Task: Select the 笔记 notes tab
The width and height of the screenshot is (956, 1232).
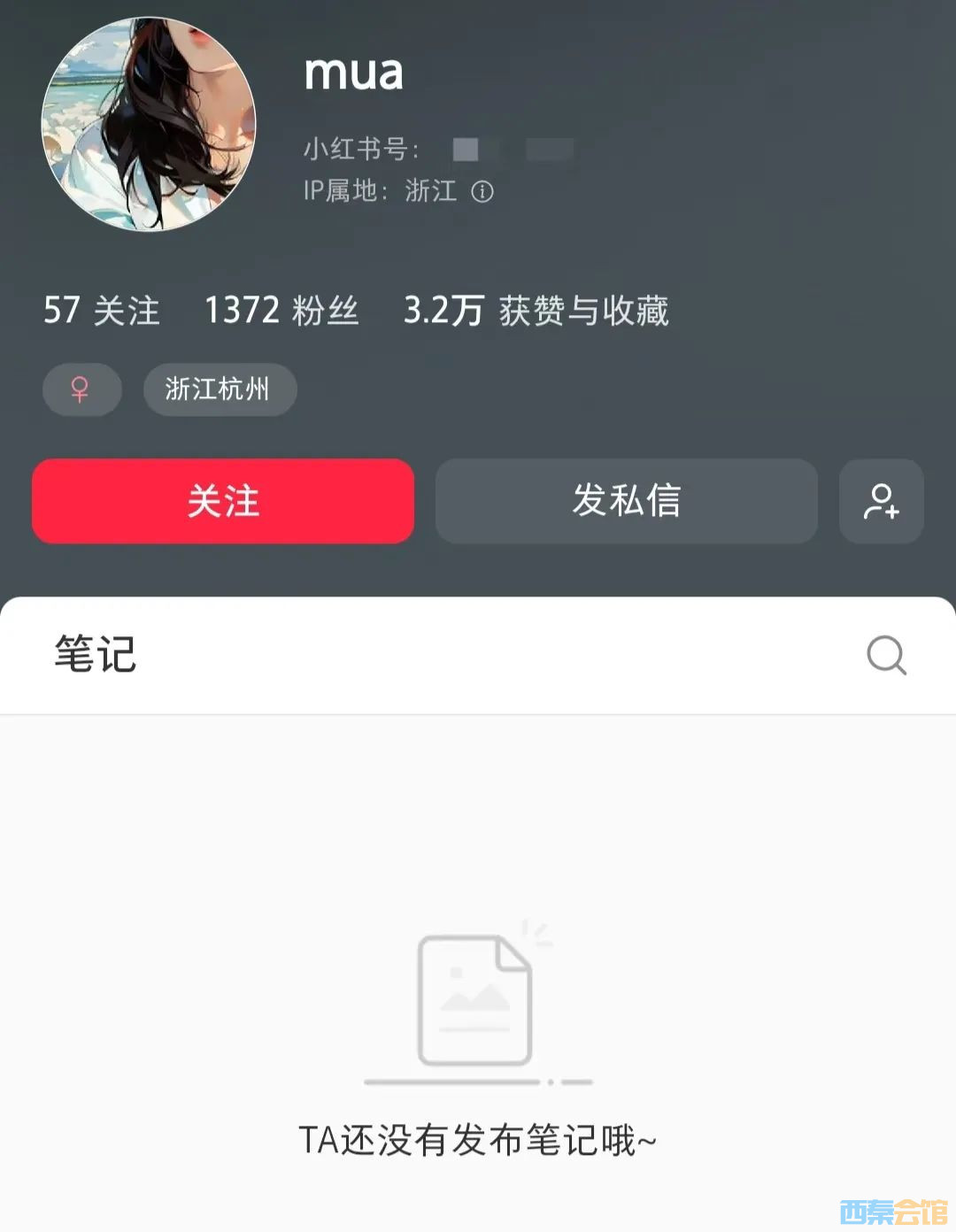Action: point(96,655)
